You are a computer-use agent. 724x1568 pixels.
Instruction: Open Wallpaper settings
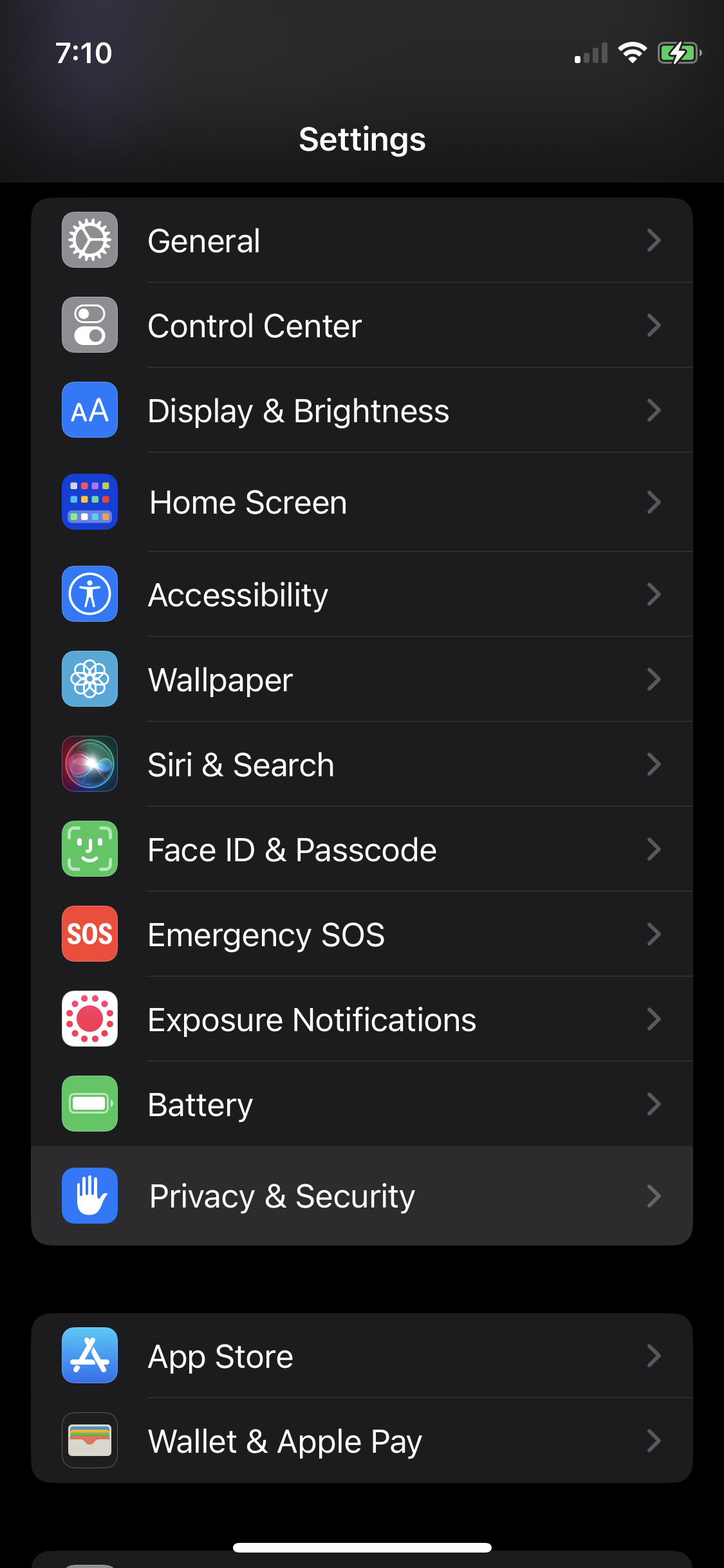coord(362,680)
